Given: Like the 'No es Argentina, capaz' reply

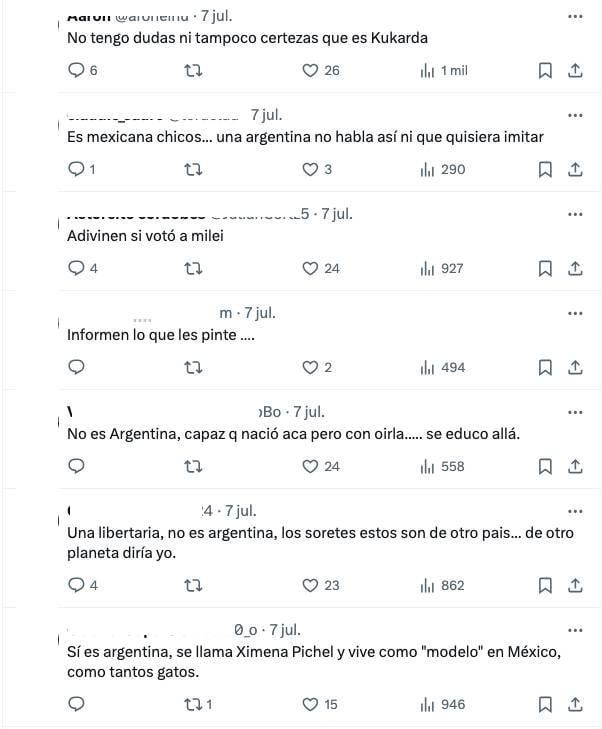Looking at the screenshot, I should (x=310, y=466).
